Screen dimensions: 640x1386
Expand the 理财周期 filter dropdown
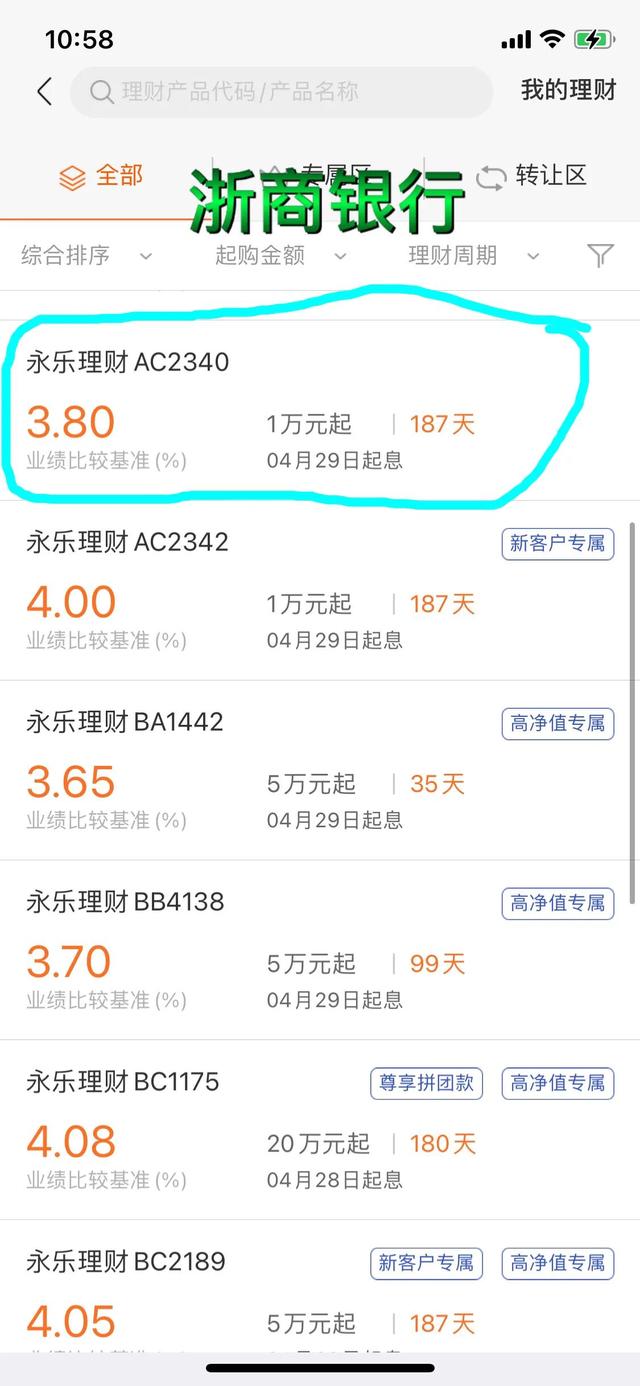[473, 256]
